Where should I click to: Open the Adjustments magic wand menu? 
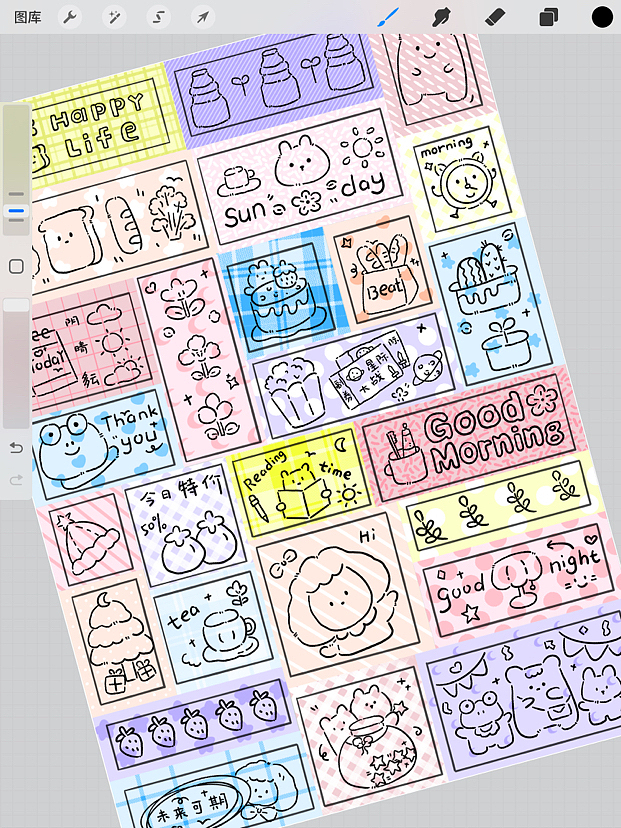(114, 17)
